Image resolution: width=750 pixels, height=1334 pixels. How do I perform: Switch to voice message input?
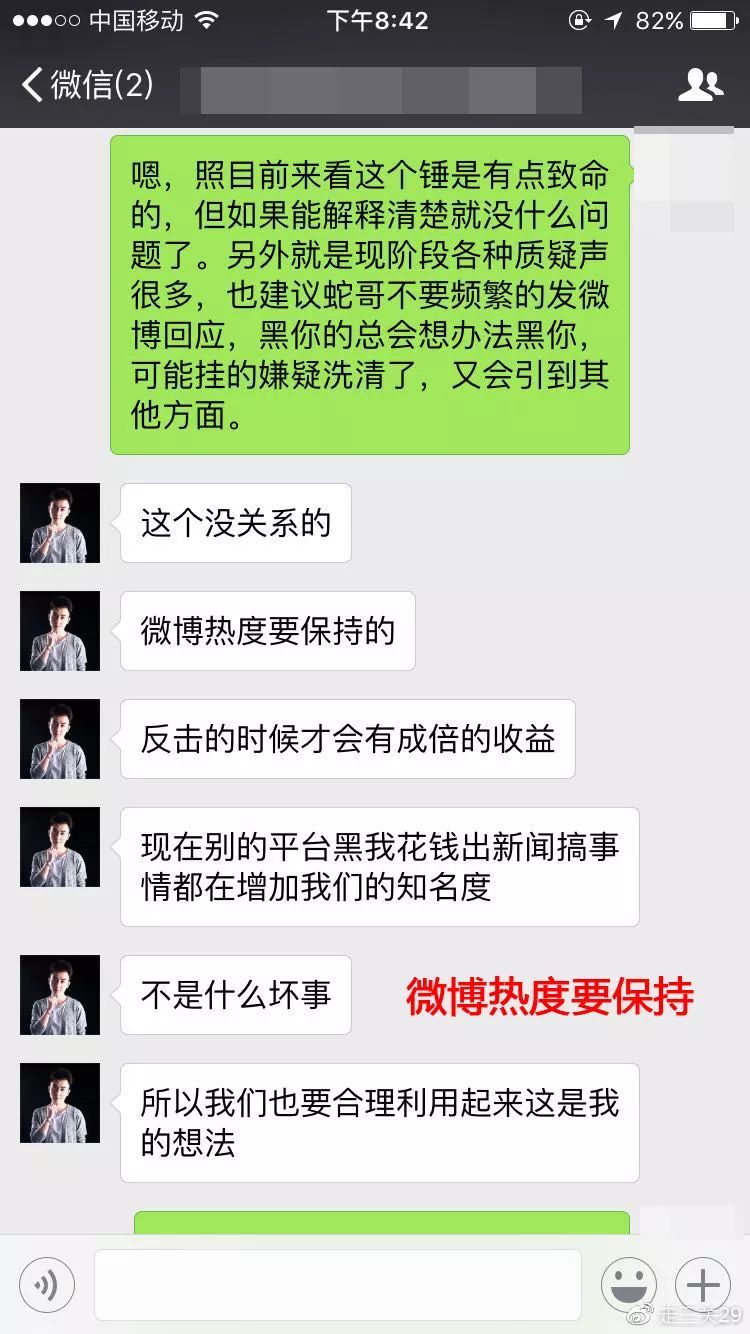46,1284
